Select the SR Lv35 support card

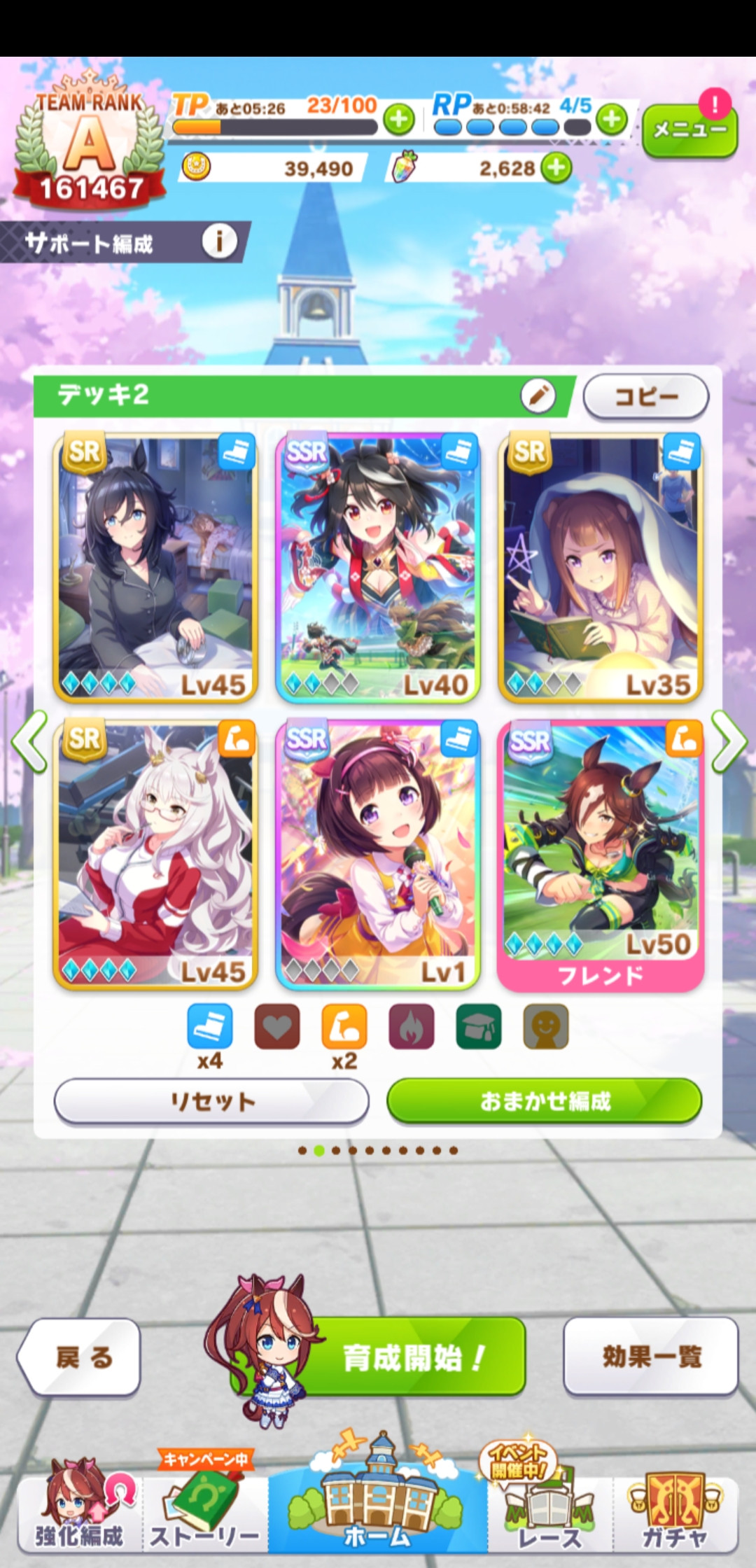(601, 567)
